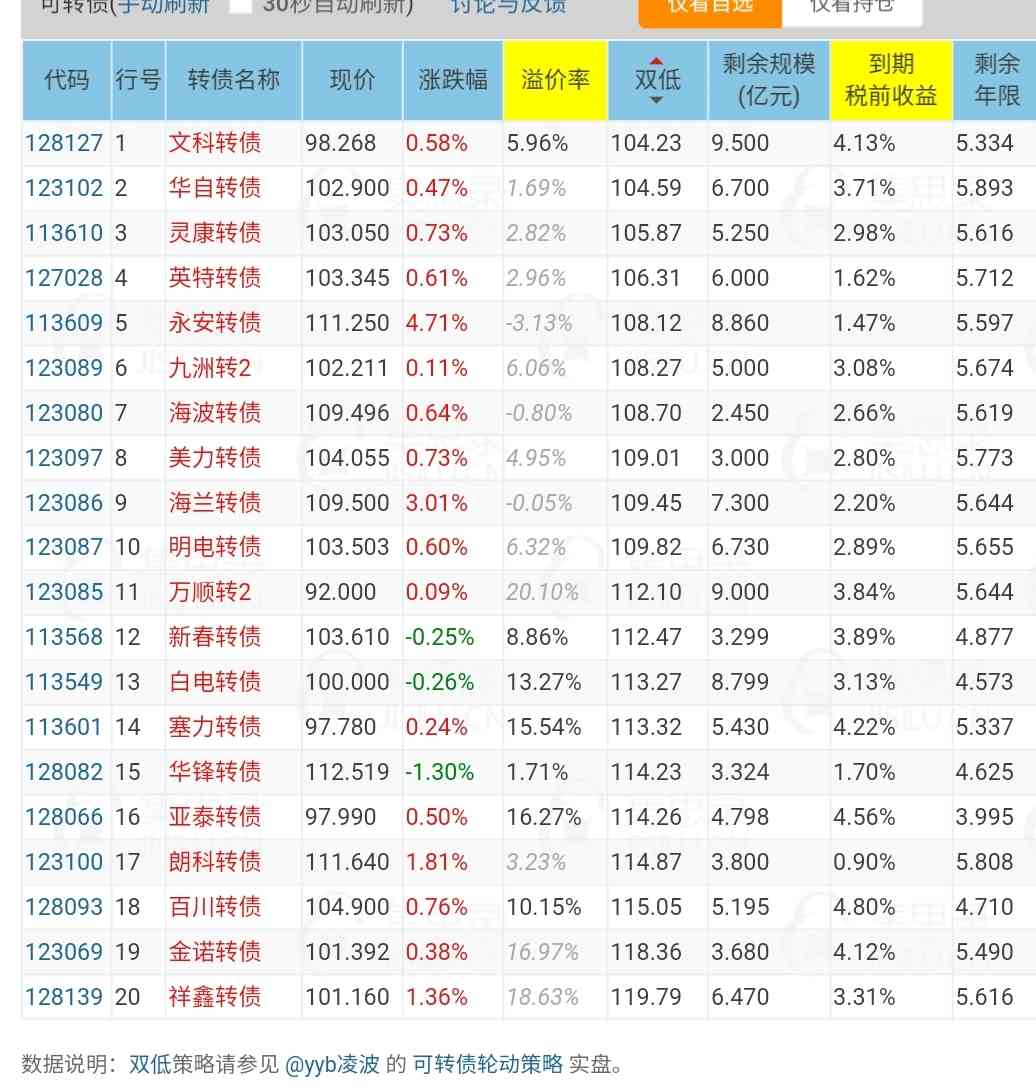Image resolution: width=1036 pixels, height=1089 pixels.
Task: Sort by 溢价率 column header
Action: coord(555,80)
